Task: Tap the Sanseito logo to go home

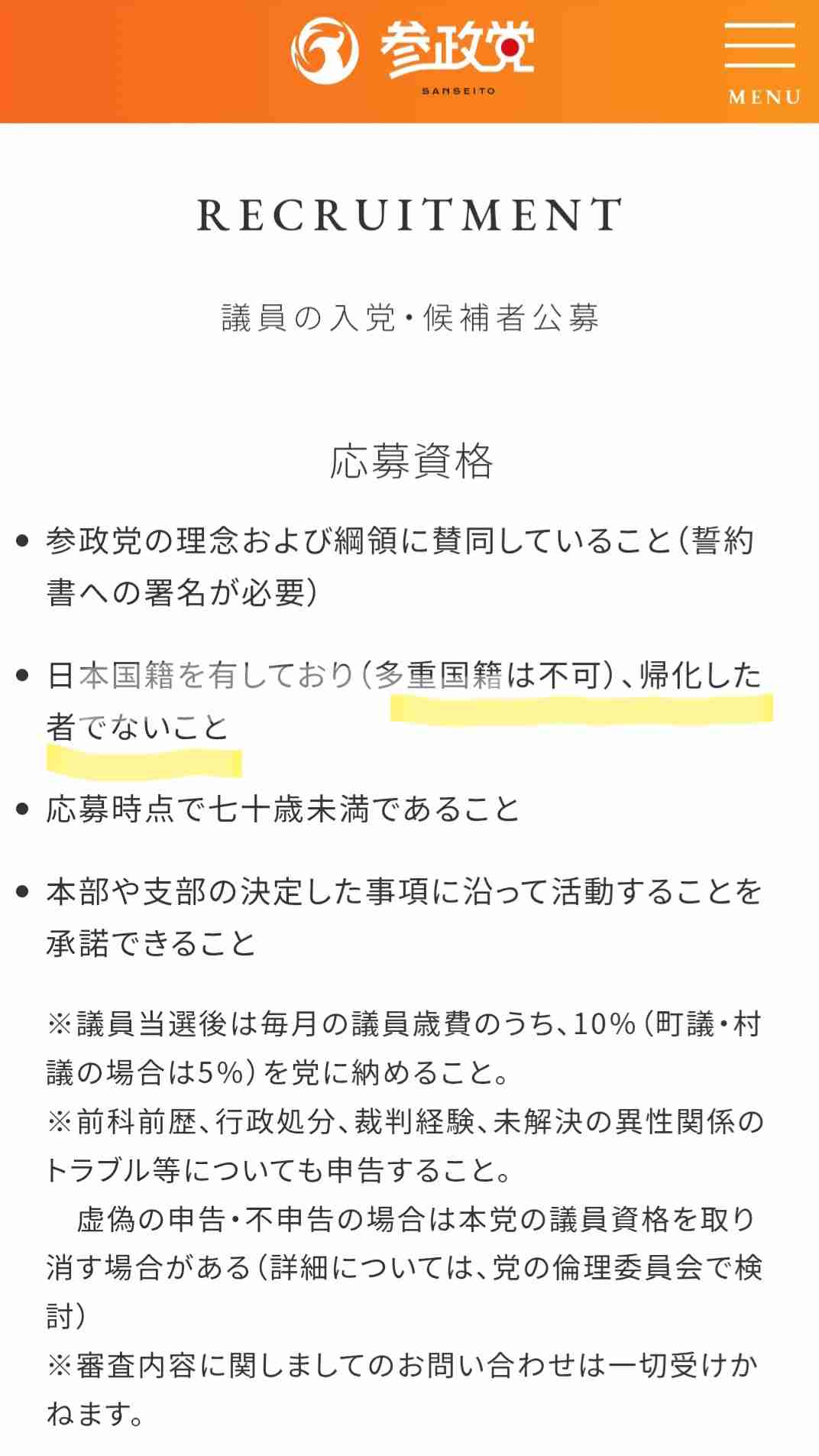Action: (x=413, y=54)
